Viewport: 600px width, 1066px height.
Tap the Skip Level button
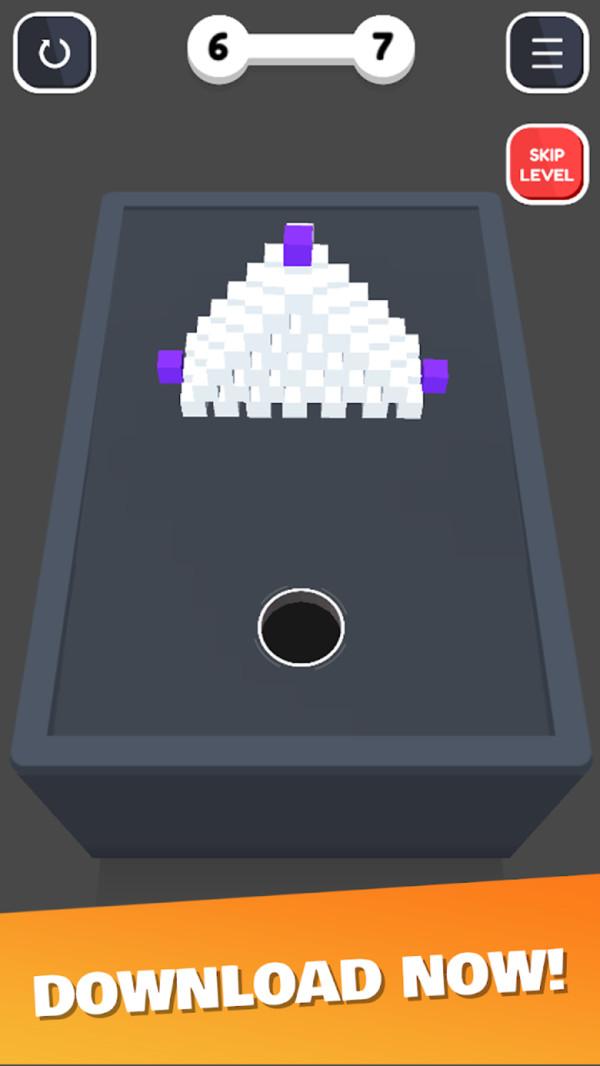[x=547, y=164]
